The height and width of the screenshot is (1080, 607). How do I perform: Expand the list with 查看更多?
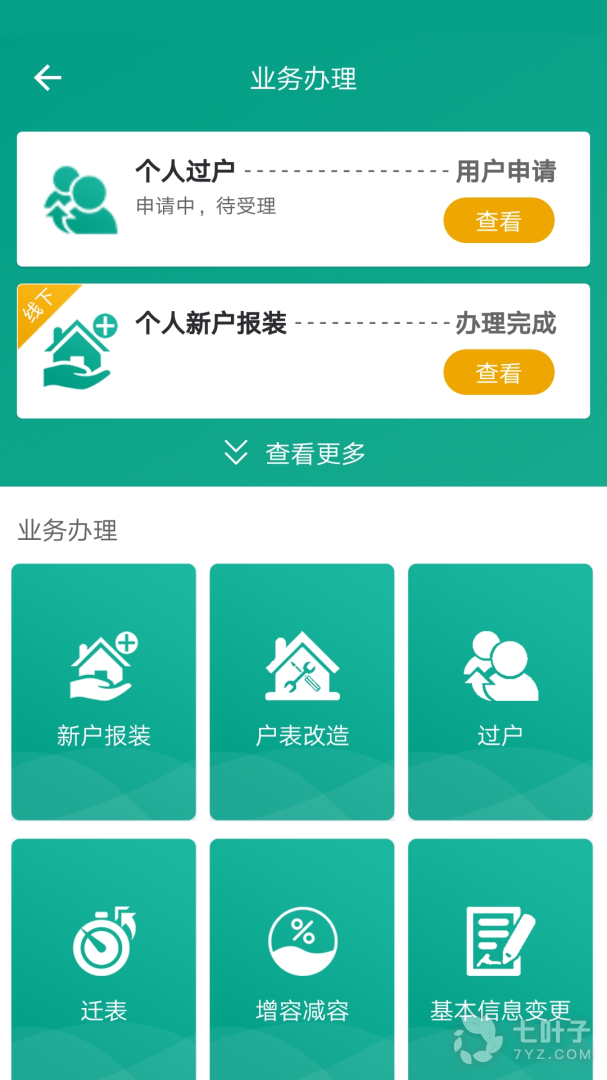tap(296, 453)
